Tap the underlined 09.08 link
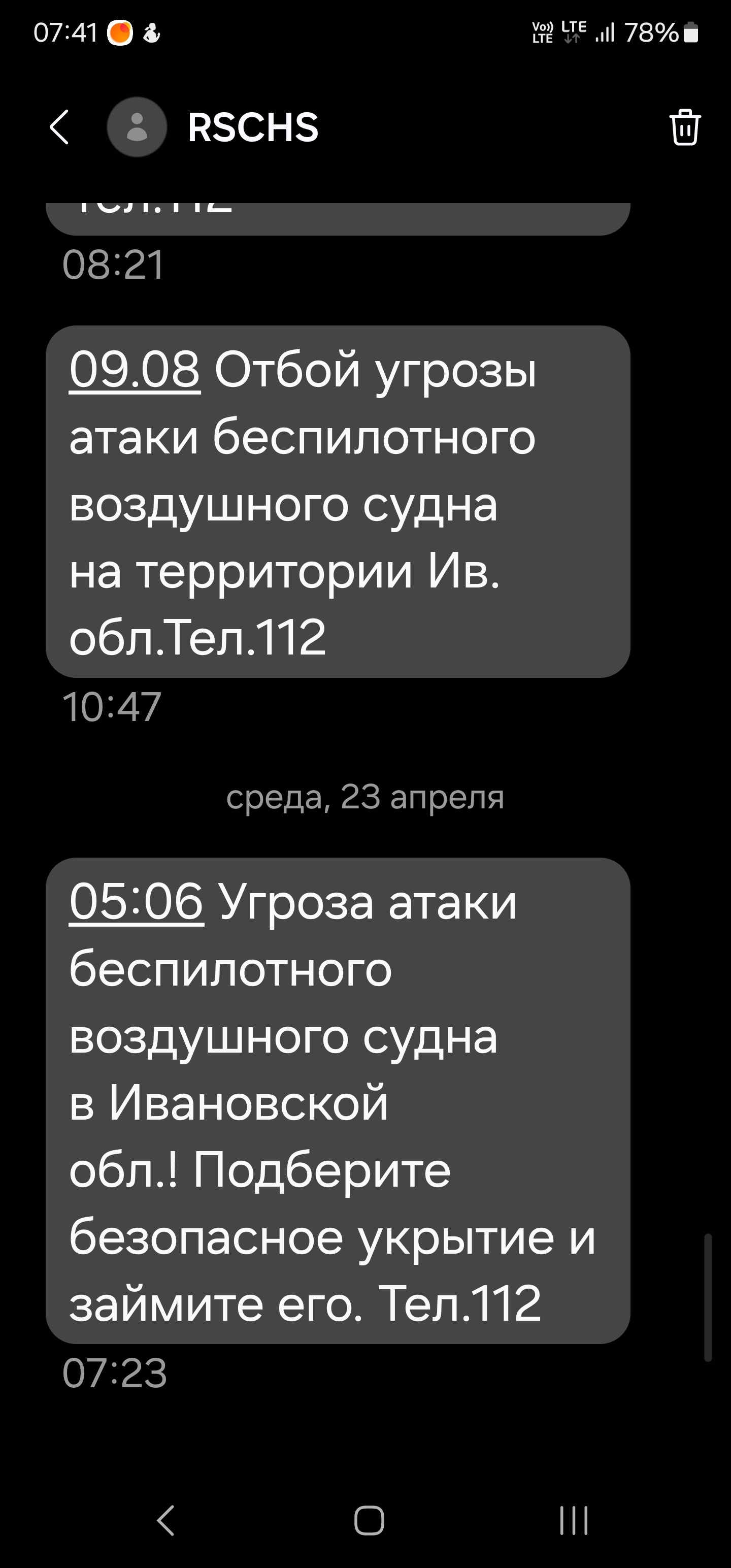The image size is (731, 1568). click(135, 370)
